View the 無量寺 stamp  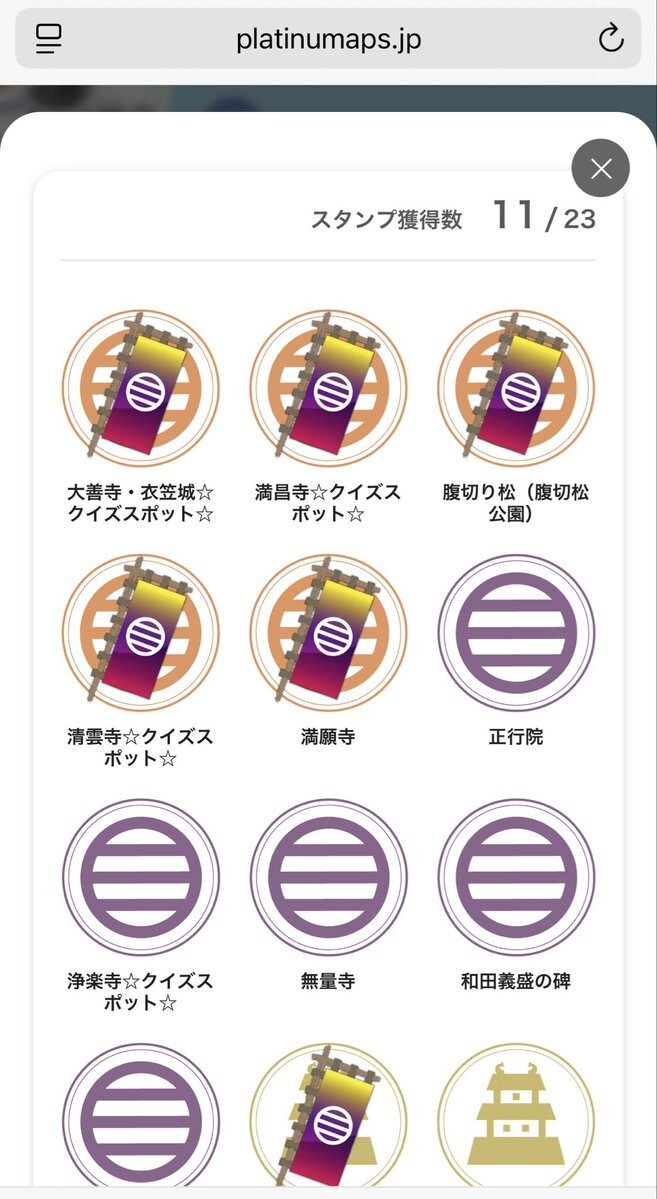coord(328,877)
